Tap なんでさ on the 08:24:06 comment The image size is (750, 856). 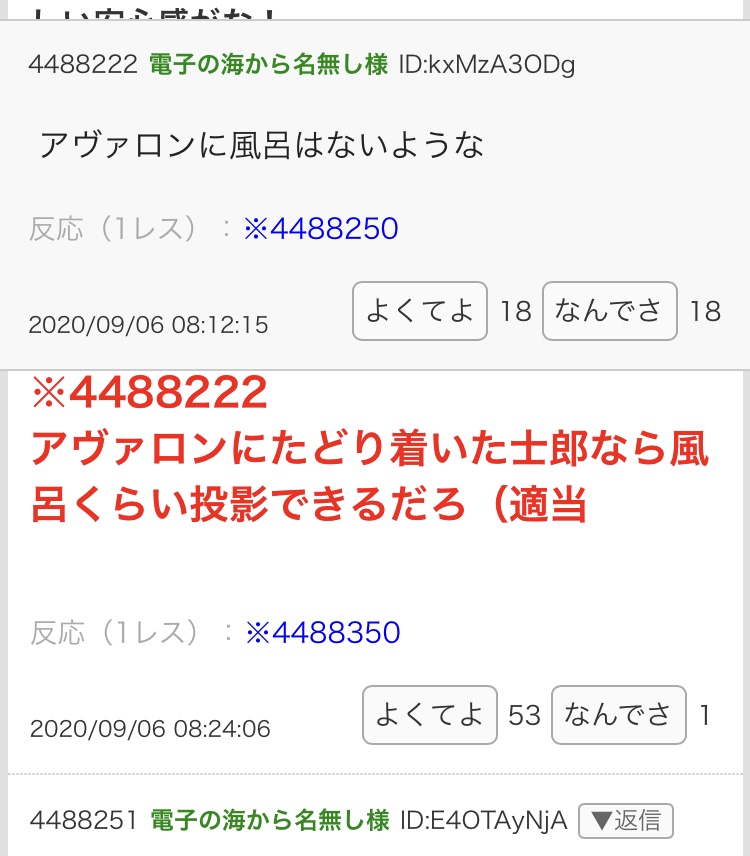coord(618,714)
